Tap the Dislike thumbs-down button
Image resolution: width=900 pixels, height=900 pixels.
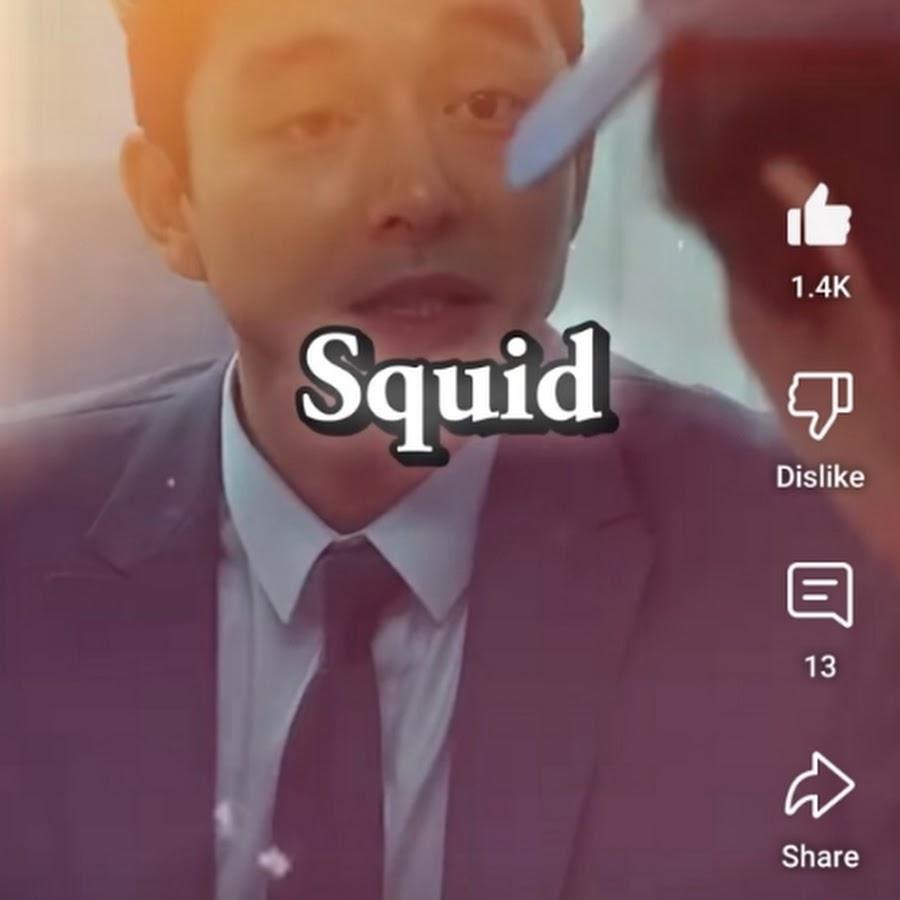(819, 407)
